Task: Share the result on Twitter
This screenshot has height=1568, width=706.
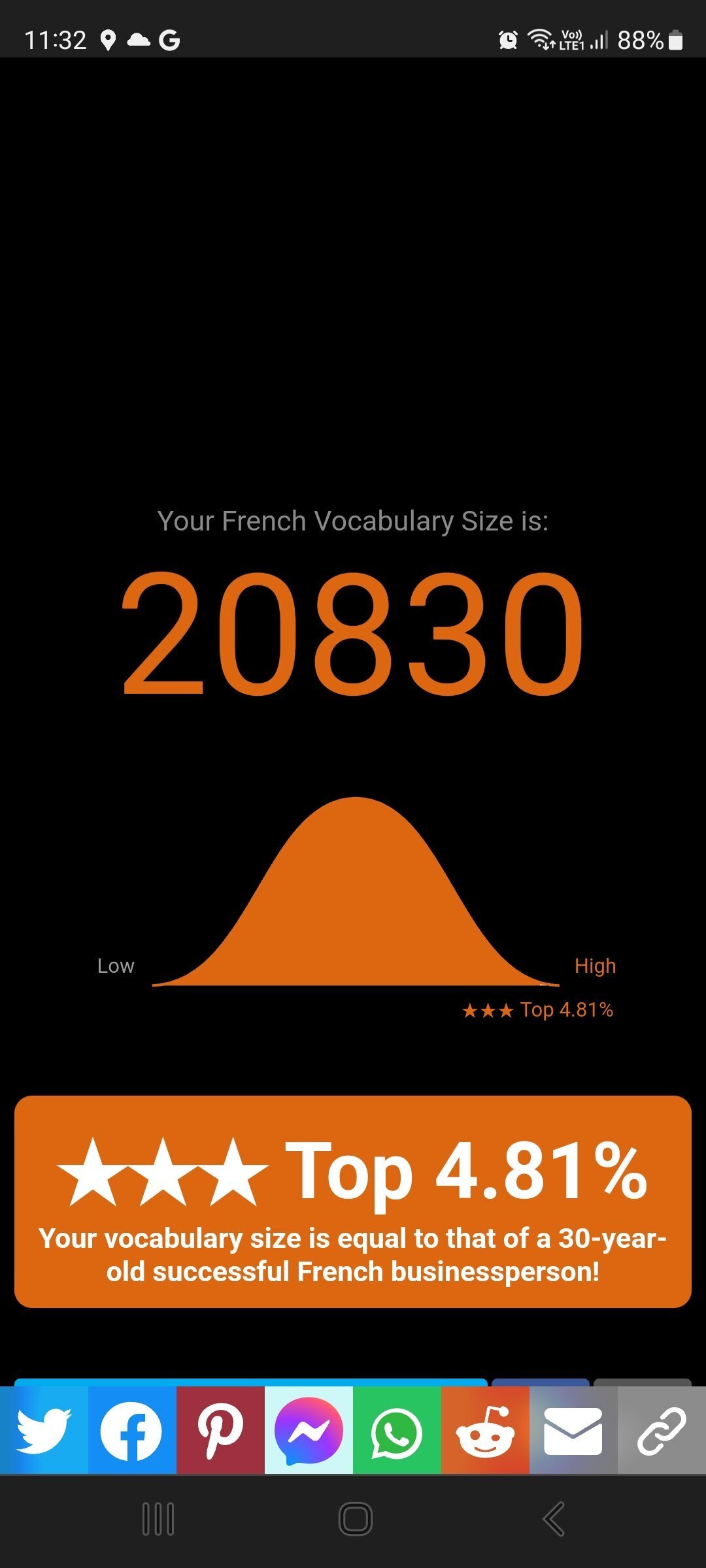Action: [44, 1431]
